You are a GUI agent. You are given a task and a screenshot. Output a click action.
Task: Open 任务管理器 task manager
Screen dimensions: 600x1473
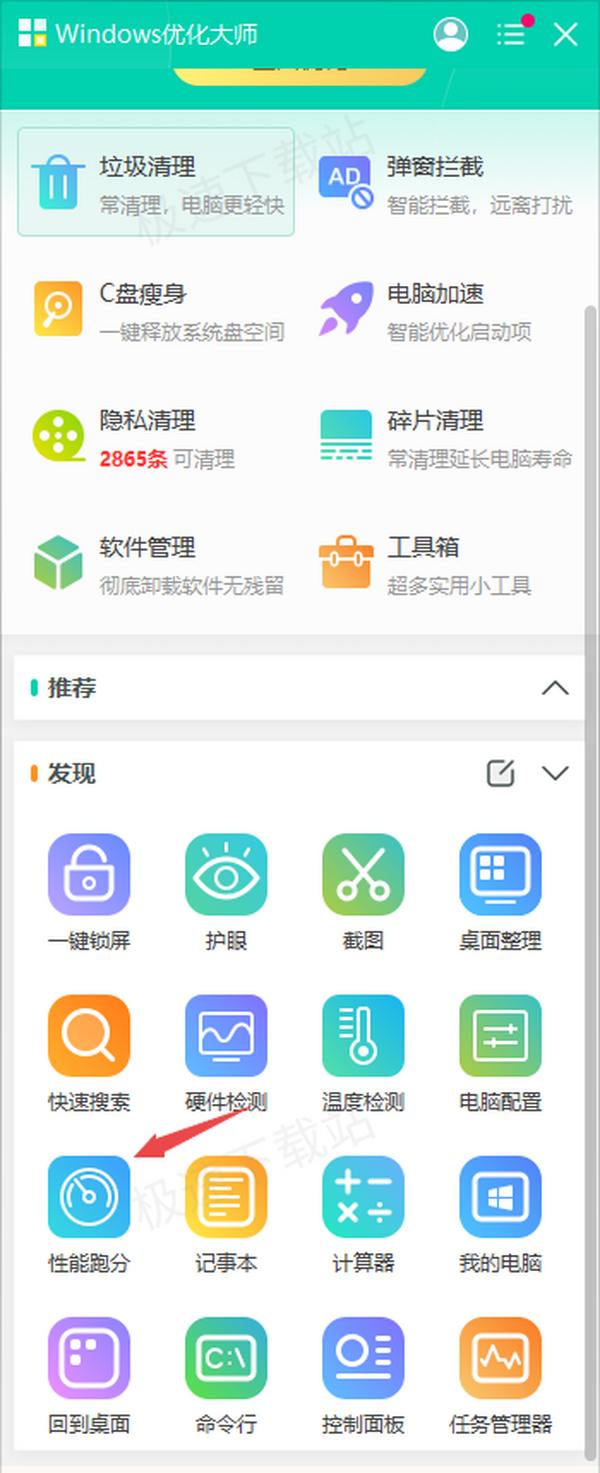point(500,1358)
